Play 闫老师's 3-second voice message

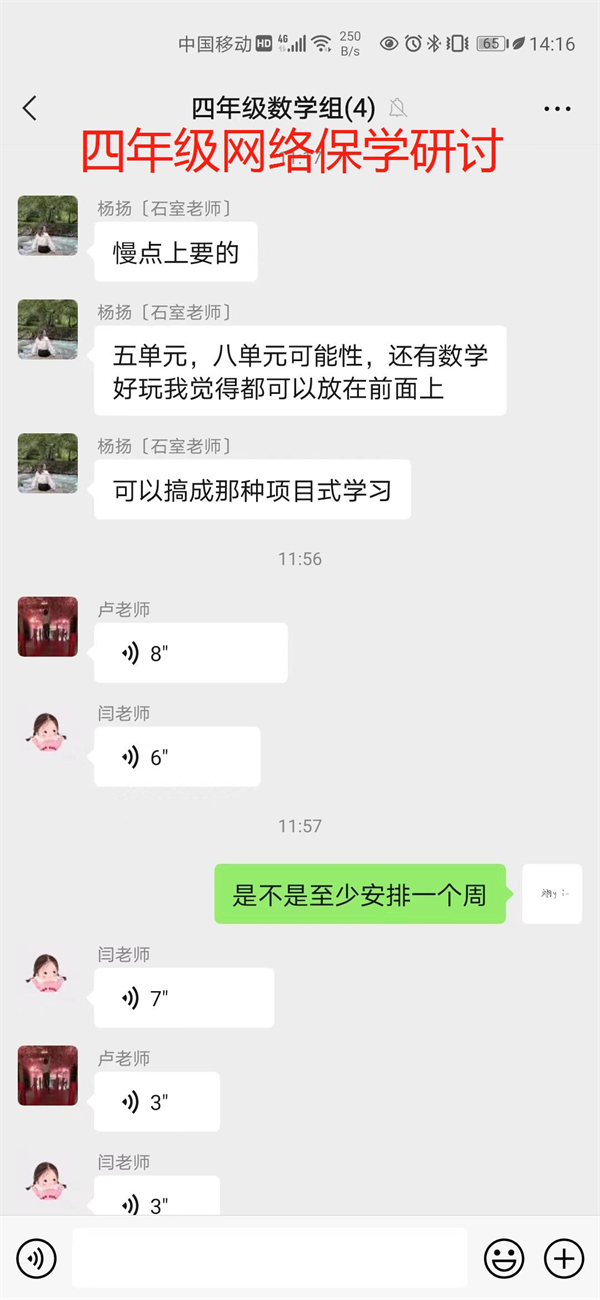click(x=157, y=1200)
